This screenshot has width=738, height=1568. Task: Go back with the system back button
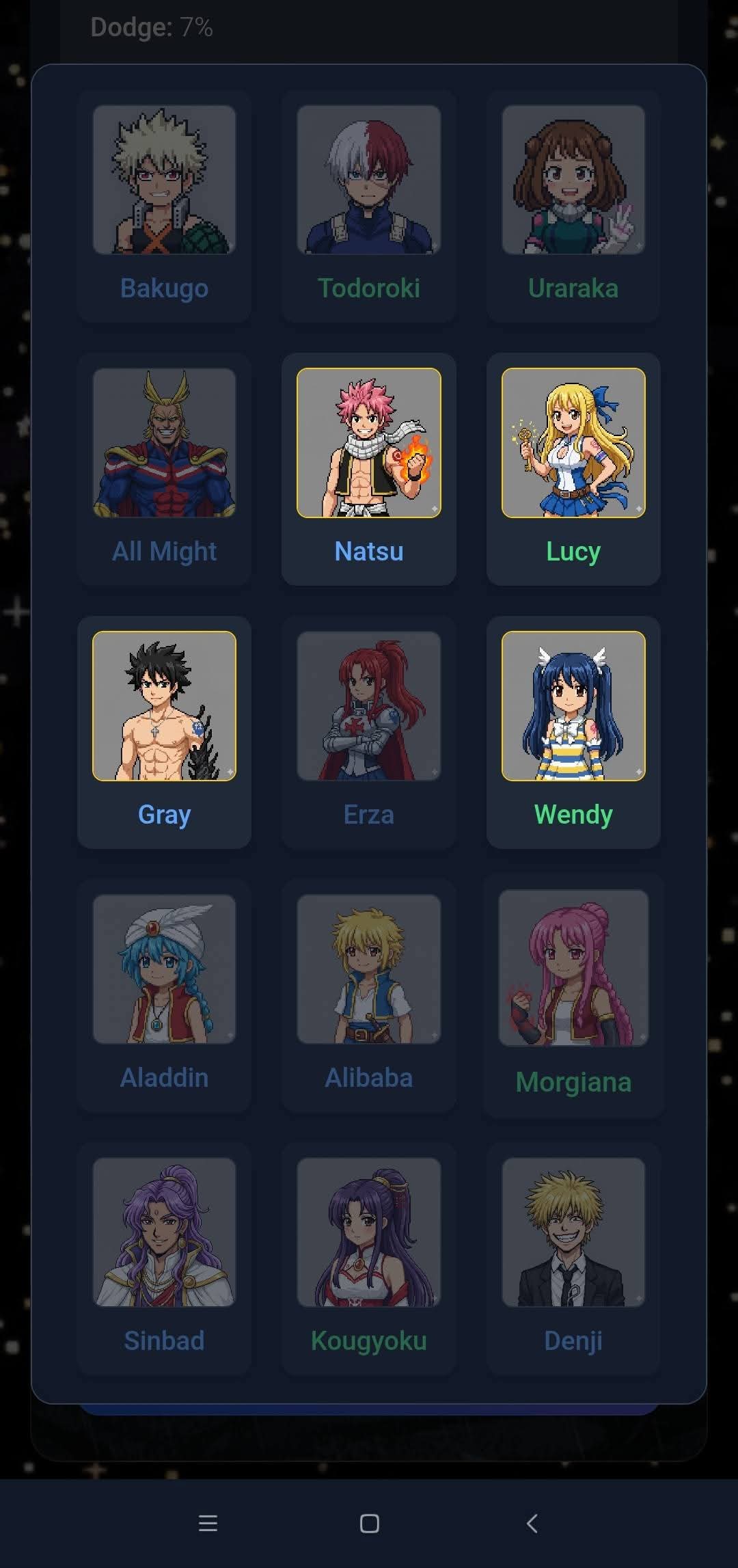(x=532, y=1524)
